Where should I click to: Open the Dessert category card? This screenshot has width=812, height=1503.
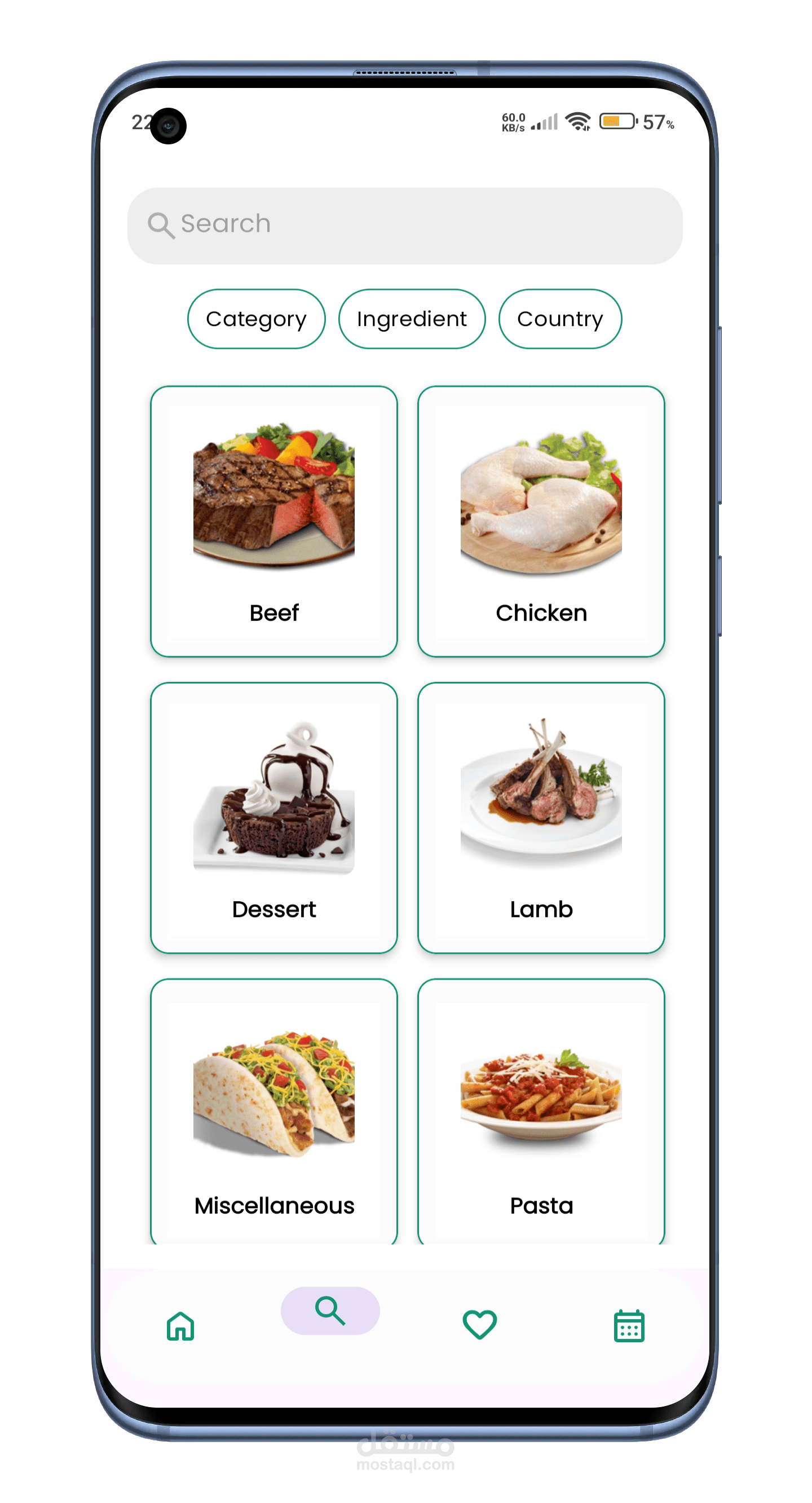[274, 818]
